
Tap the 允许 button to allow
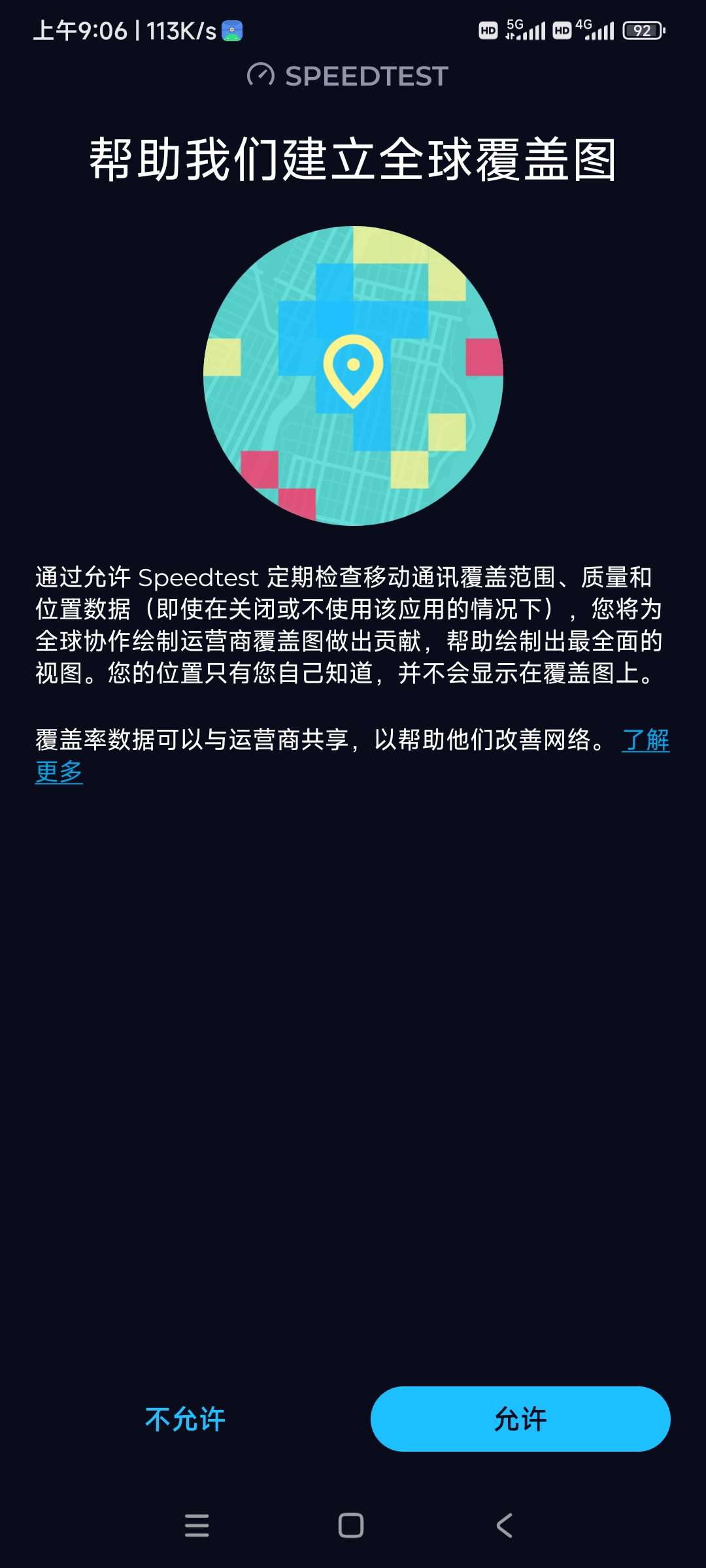coord(520,1418)
